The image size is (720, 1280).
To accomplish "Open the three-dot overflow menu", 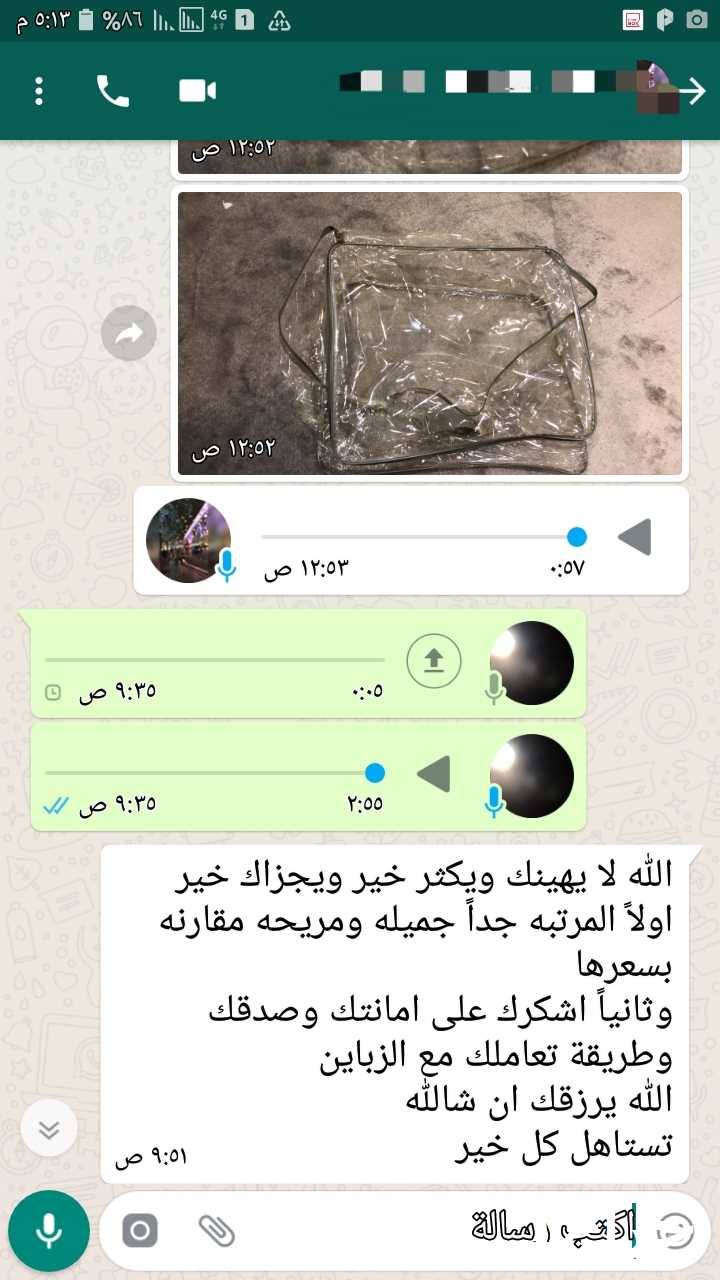I will tap(39, 91).
